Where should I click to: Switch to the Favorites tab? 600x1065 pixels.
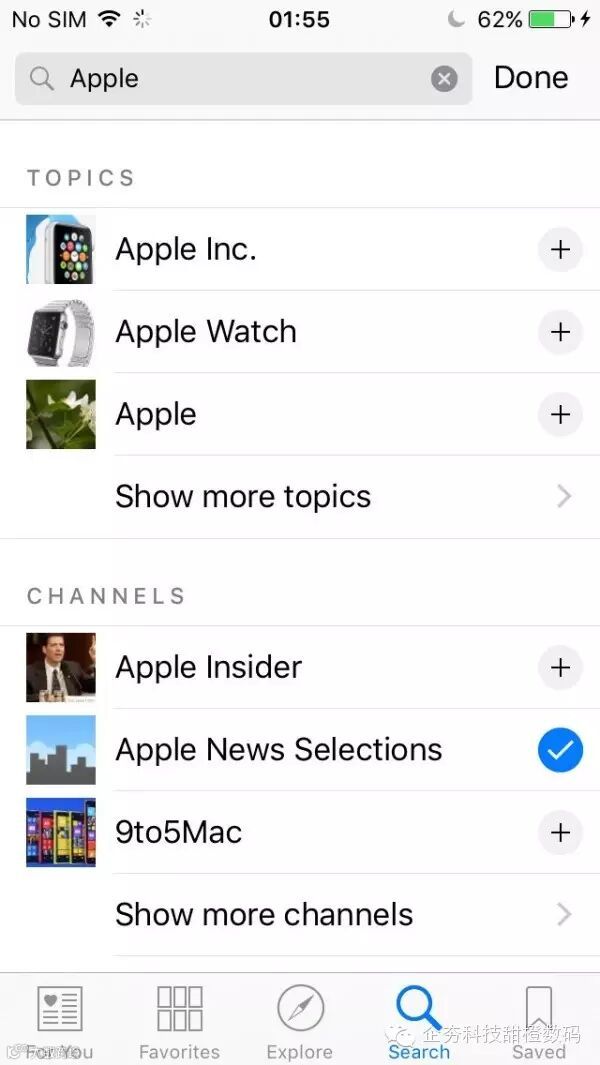(x=179, y=1020)
